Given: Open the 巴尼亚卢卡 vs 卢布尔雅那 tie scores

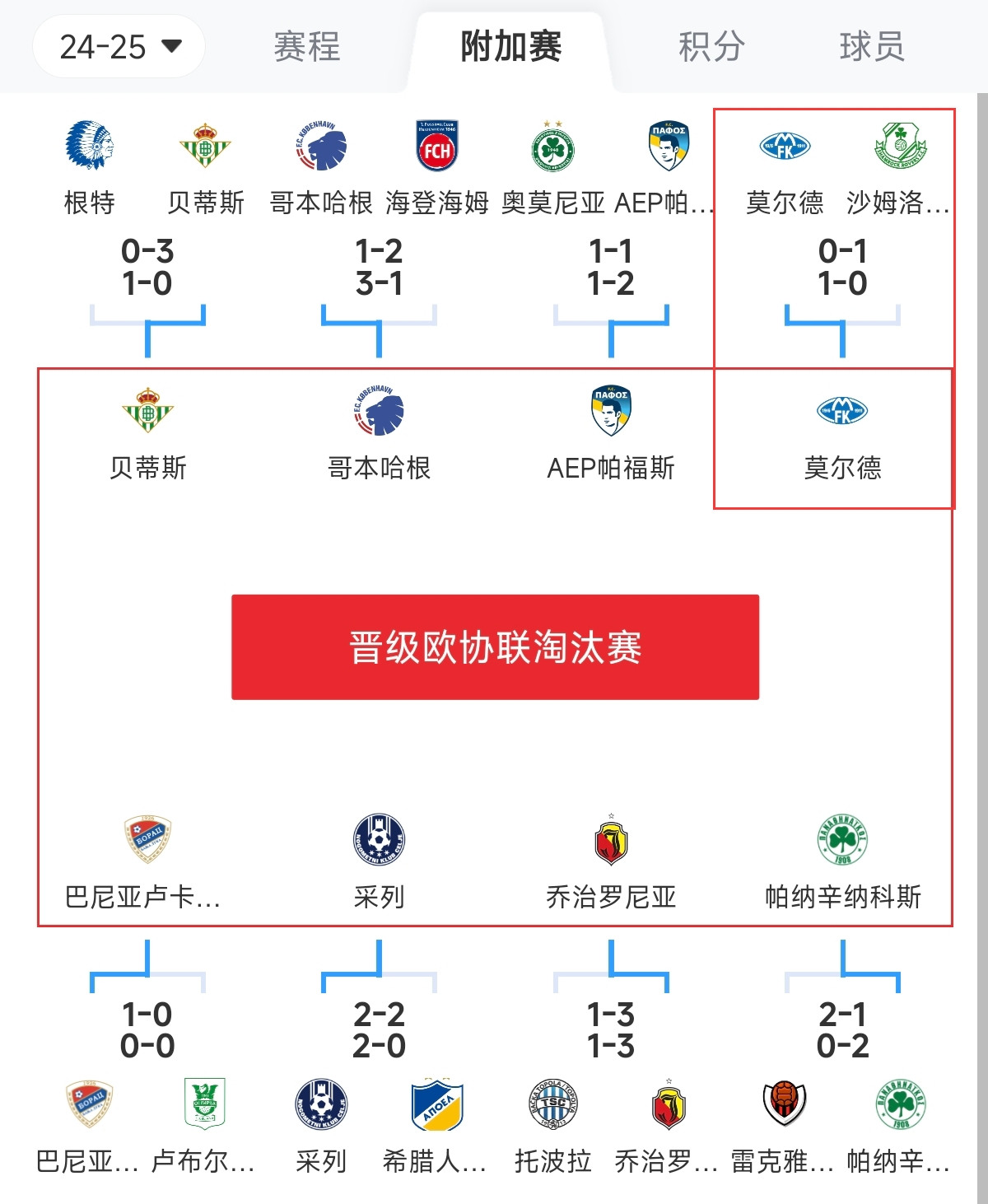Looking at the screenshot, I should 147,1029.
